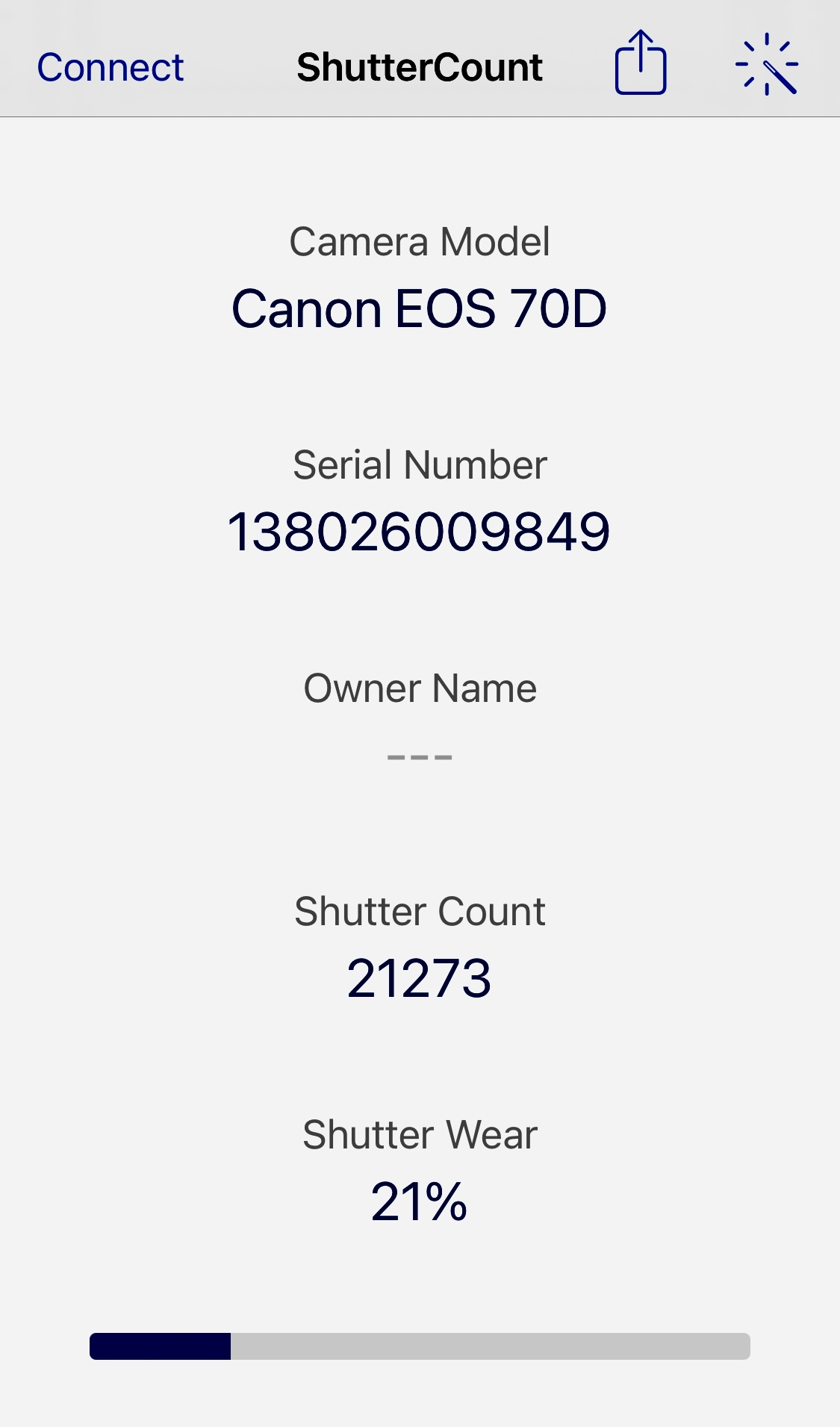Tap the Shutter Wear label

pyautogui.click(x=420, y=1134)
